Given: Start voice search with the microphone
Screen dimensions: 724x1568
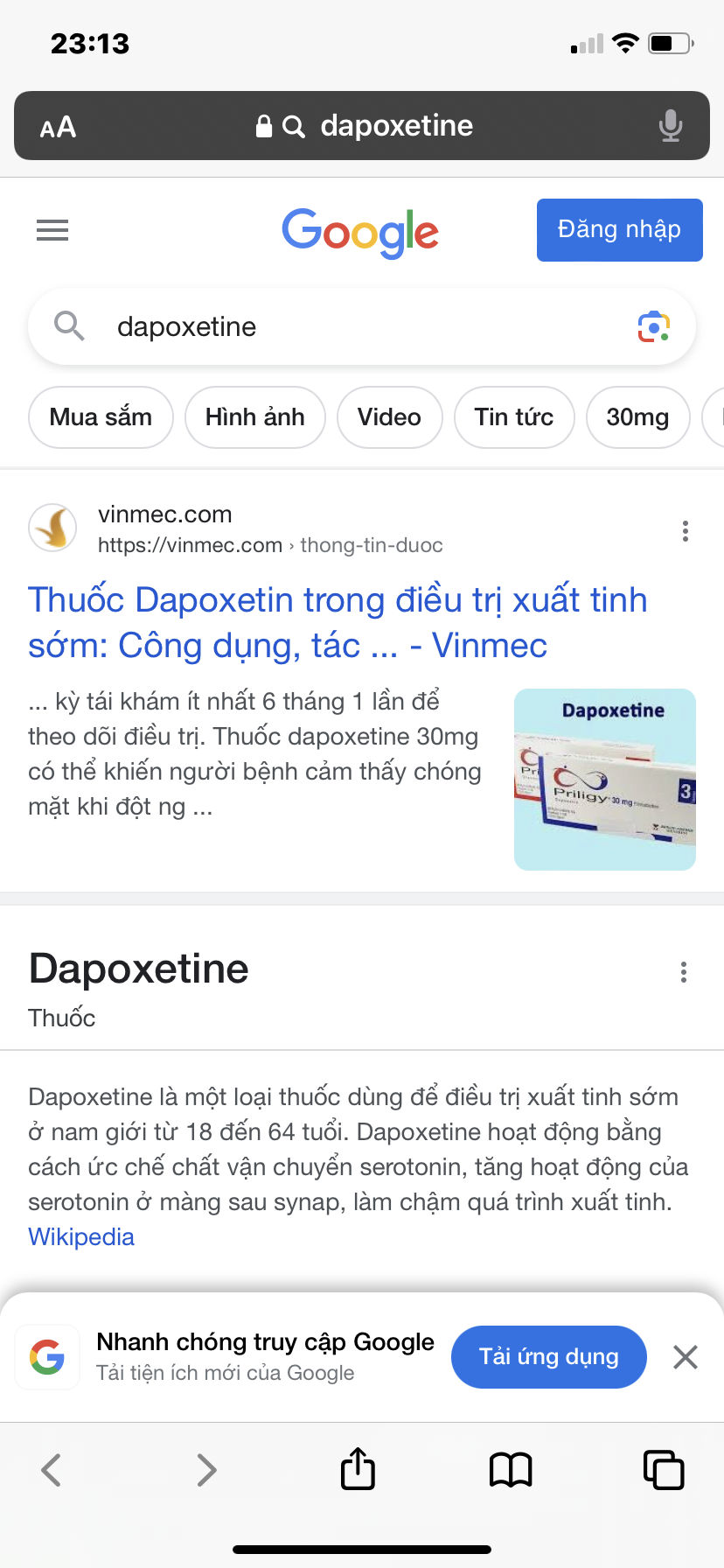Looking at the screenshot, I should tap(671, 126).
